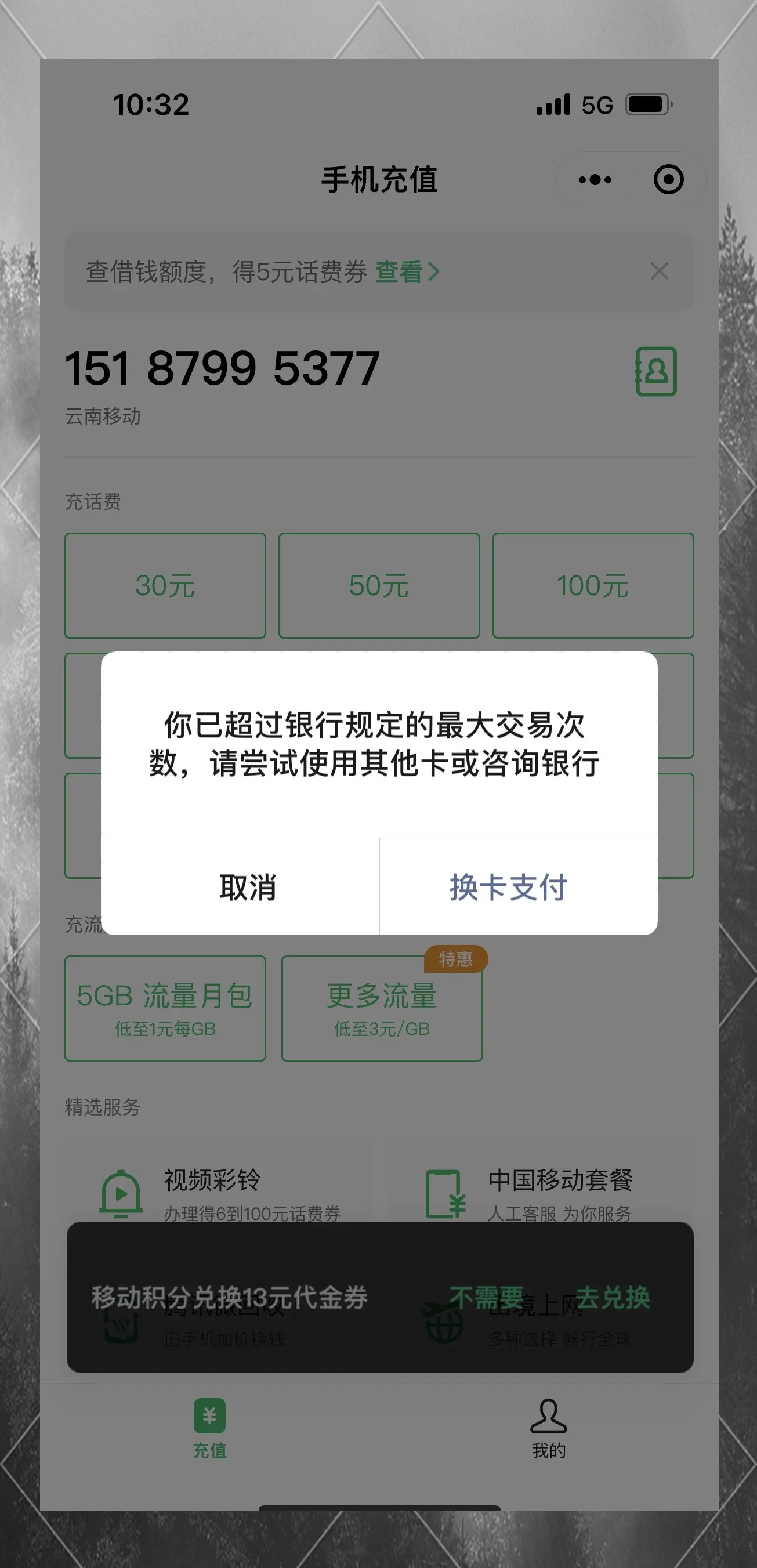
Task: Open the 查看 link in the loan banner
Action: point(407,271)
